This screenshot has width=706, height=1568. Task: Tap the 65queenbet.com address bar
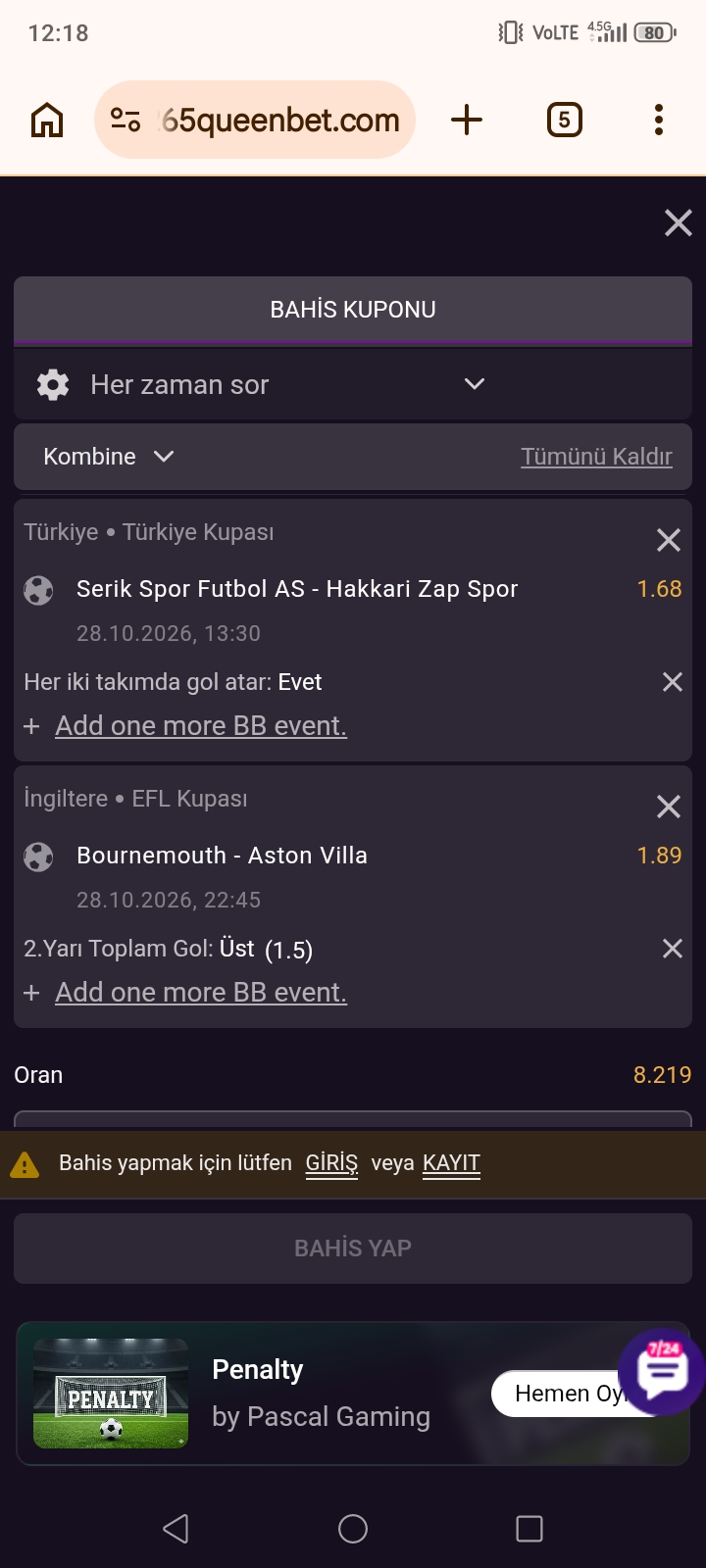pos(255,121)
